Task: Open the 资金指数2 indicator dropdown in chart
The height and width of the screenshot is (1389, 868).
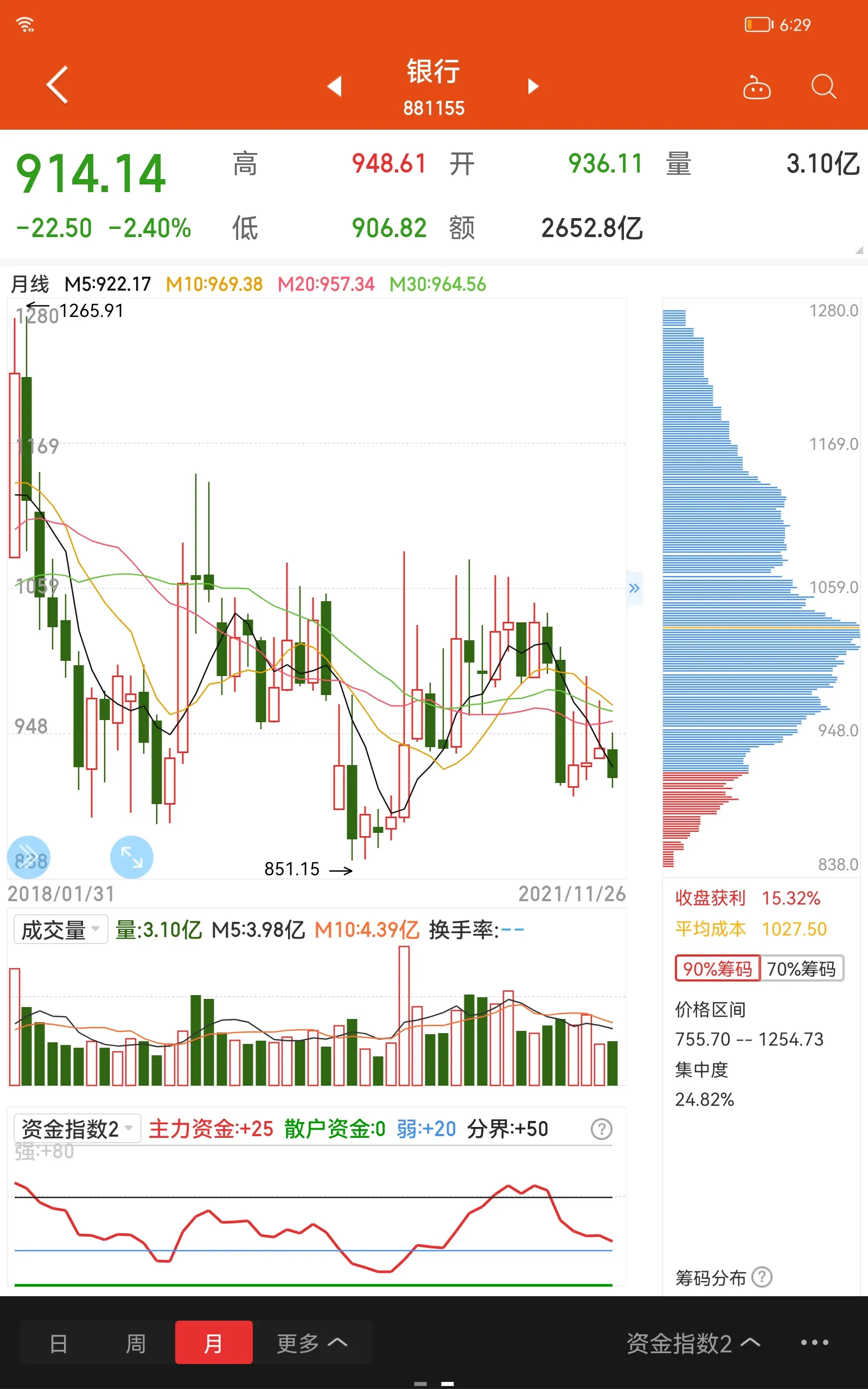Action: (77, 1129)
